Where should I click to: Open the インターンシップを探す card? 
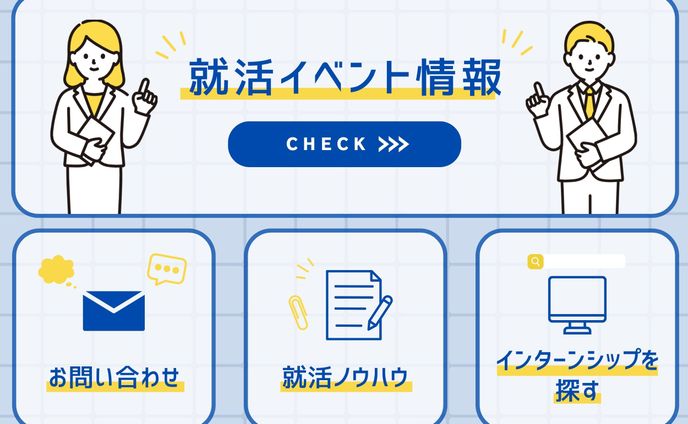point(576,330)
